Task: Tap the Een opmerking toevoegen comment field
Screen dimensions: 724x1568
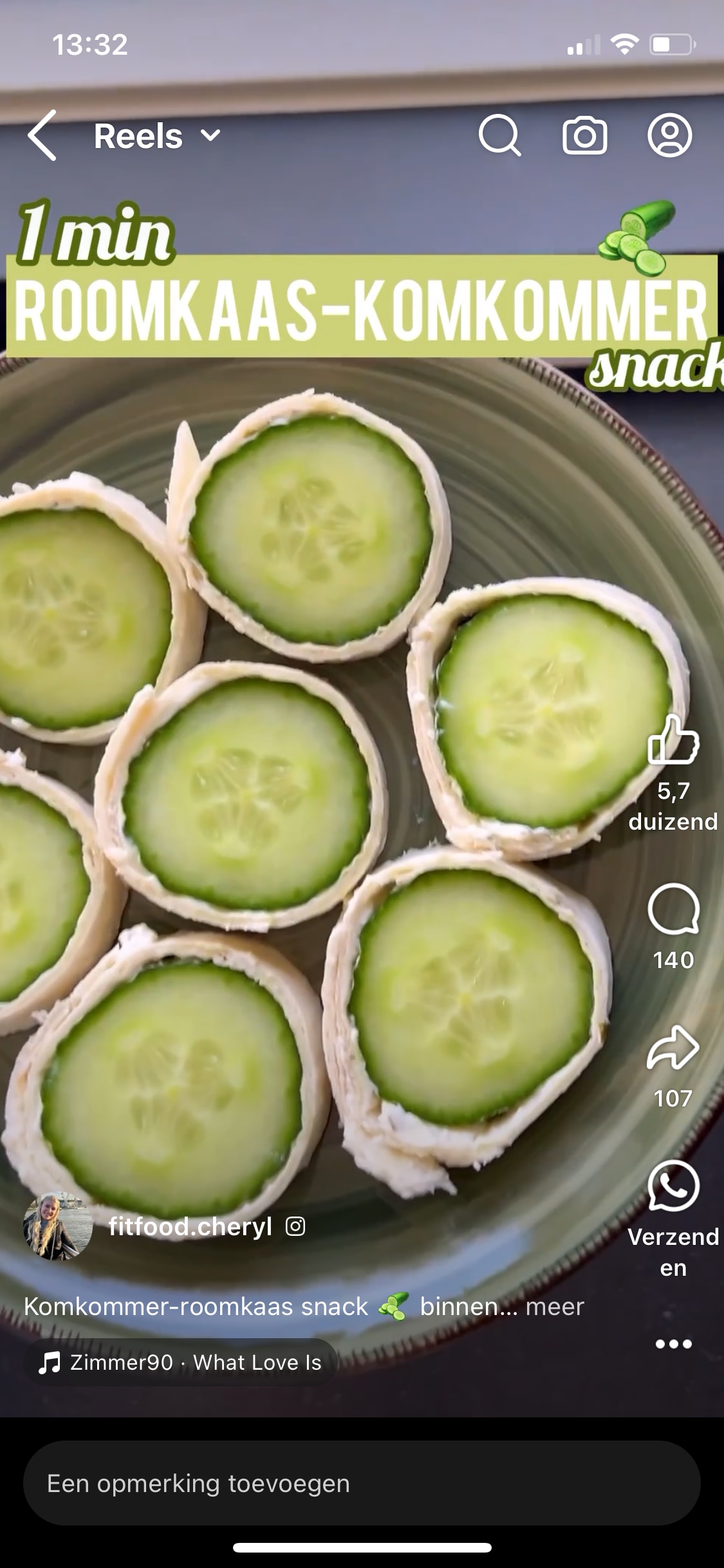Action: pos(361,1484)
